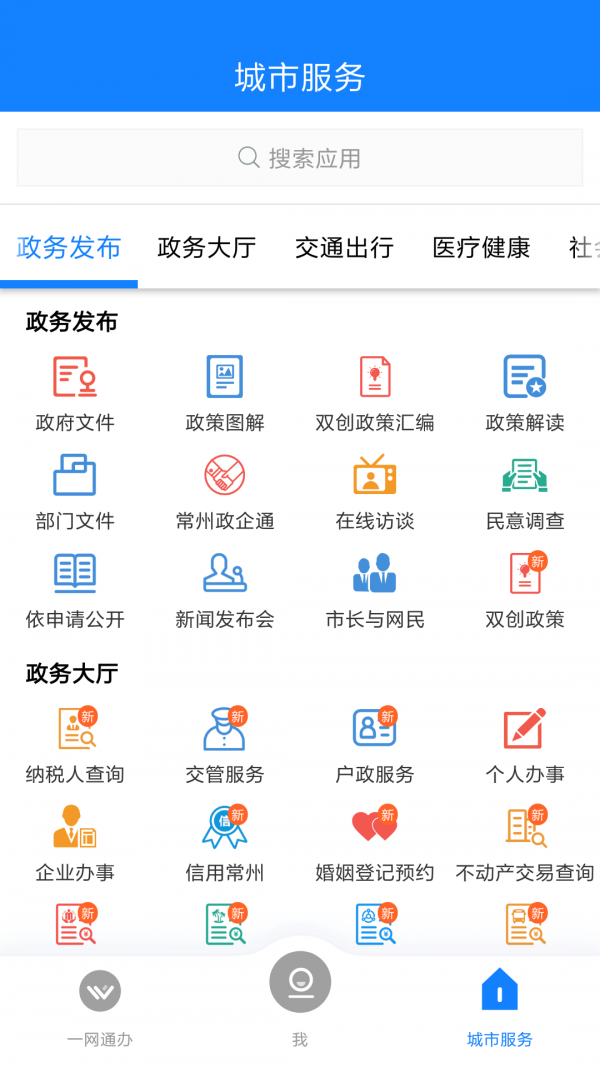Switch to the 政务大厅 tab
Screen dimensions: 600x1067
point(207,248)
